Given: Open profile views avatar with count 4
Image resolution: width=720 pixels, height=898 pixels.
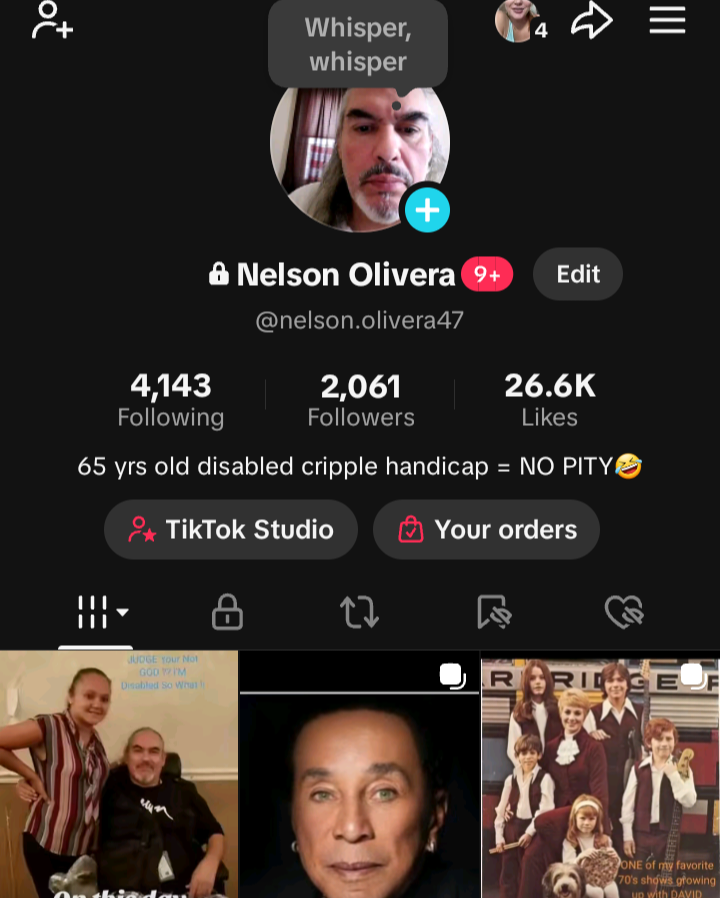Looking at the screenshot, I should tap(520, 21).
